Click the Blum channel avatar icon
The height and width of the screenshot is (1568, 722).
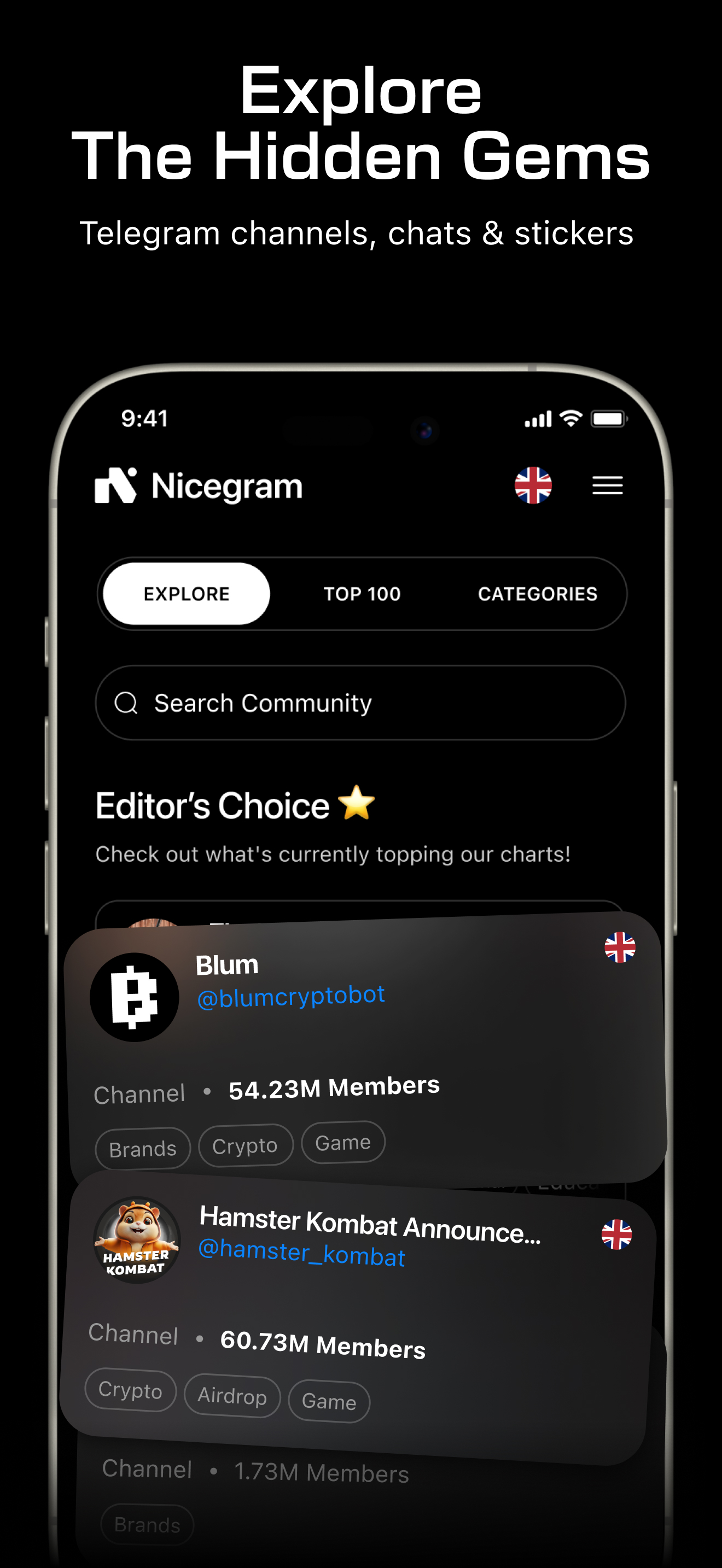click(135, 997)
